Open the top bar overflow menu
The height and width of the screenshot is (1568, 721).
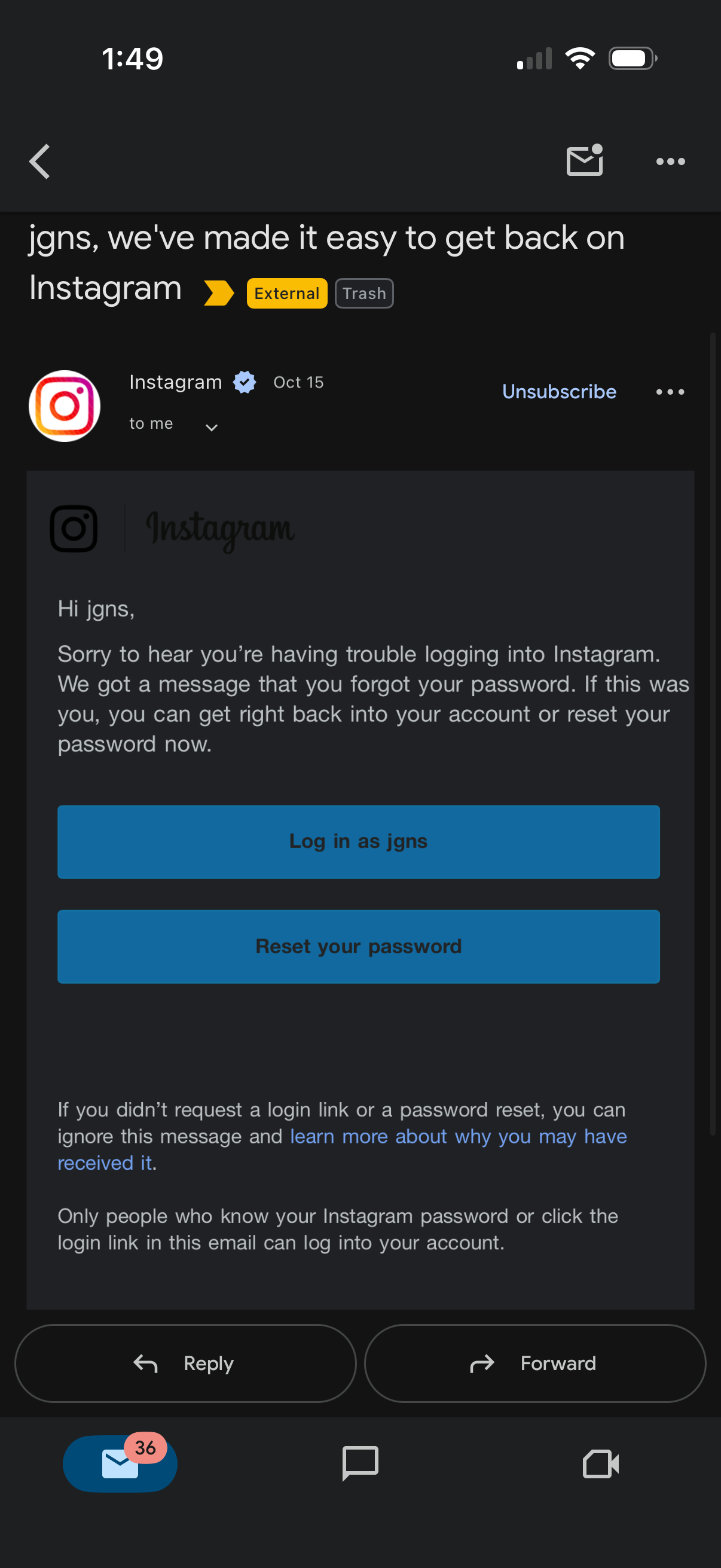670,161
